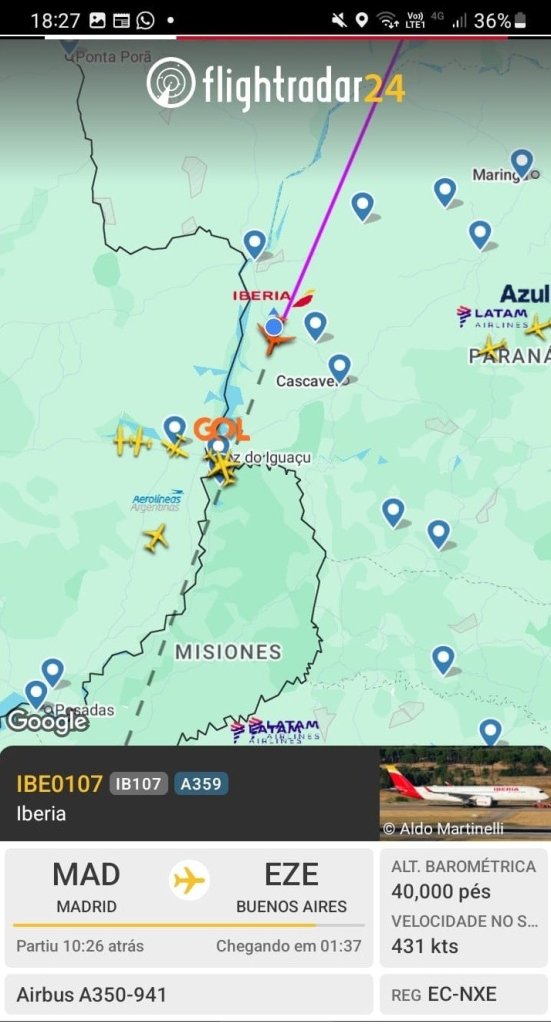
Task: Open the registration EC-NXE details
Action: pos(464,995)
